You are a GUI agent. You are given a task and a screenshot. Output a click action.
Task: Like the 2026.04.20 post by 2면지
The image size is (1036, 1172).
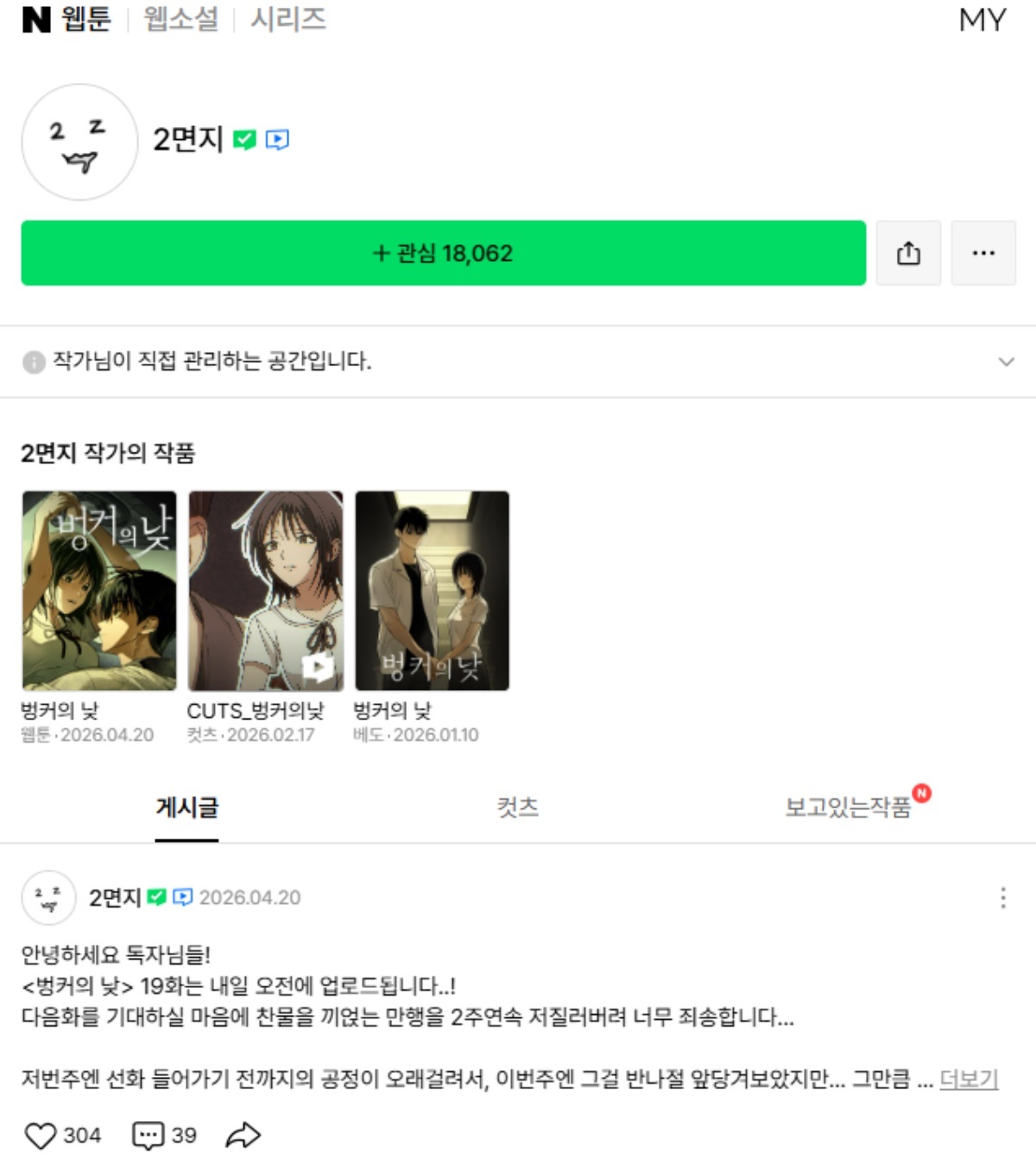(x=41, y=1135)
